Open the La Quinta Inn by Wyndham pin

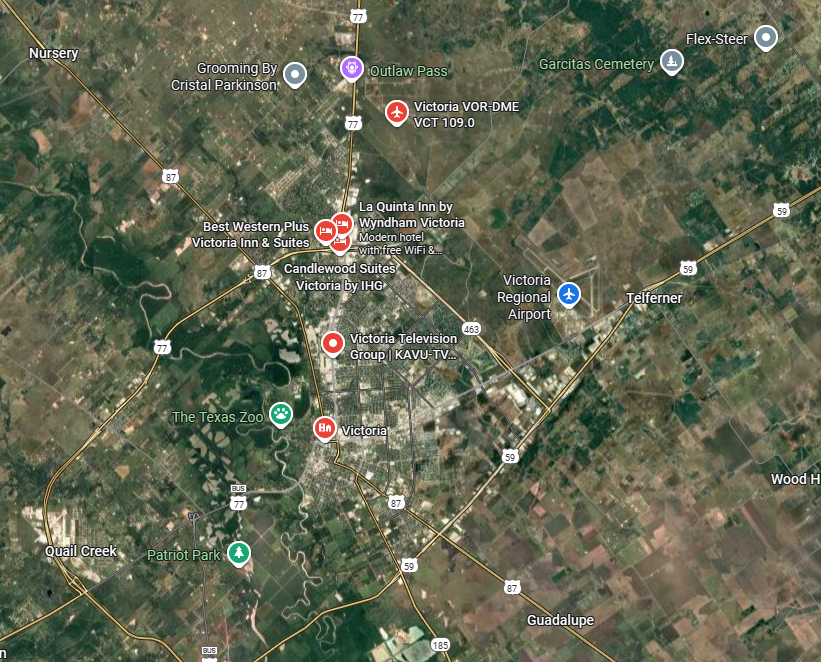click(342, 222)
